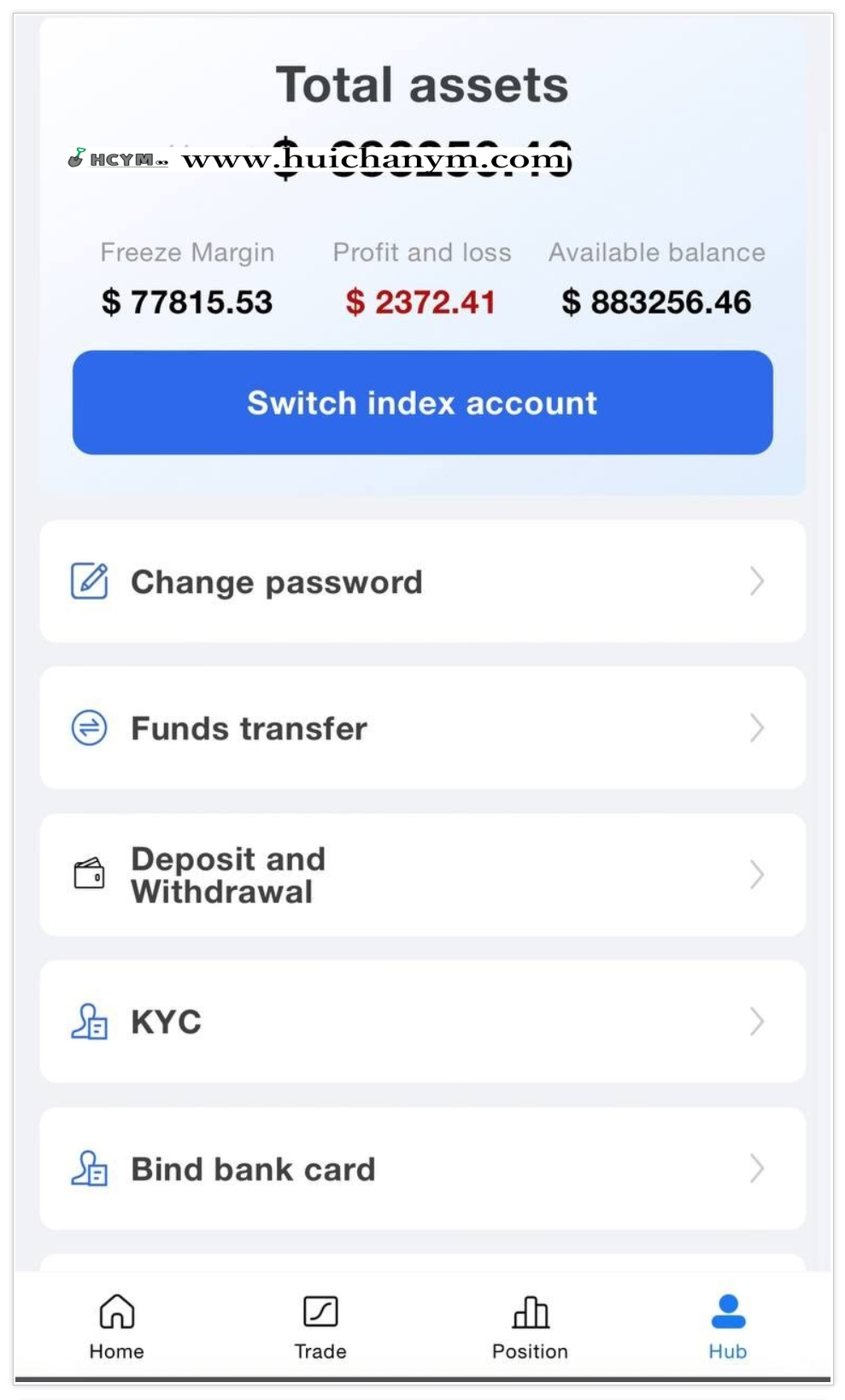
Task: Open Funds transfer
Action: click(x=422, y=729)
